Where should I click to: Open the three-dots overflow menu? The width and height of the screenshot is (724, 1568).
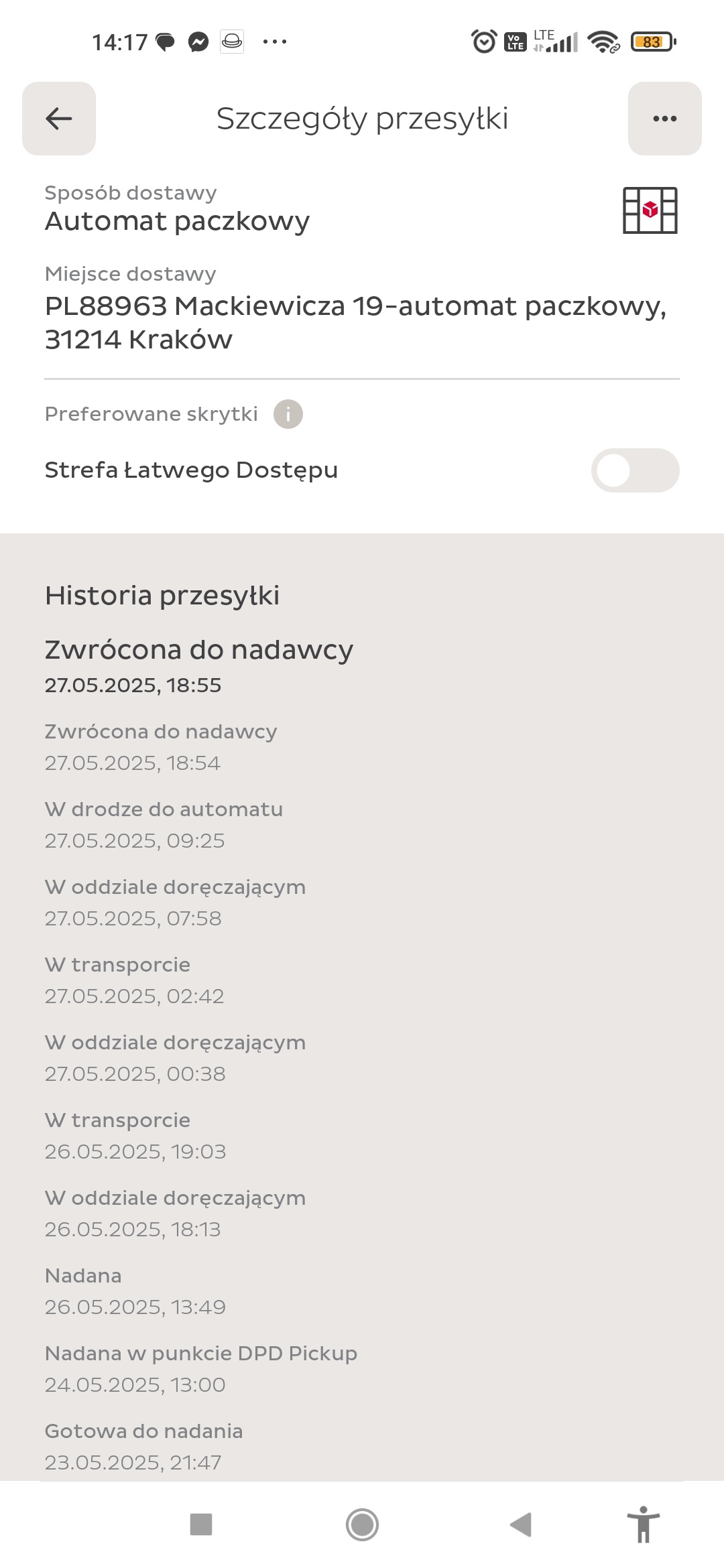664,119
